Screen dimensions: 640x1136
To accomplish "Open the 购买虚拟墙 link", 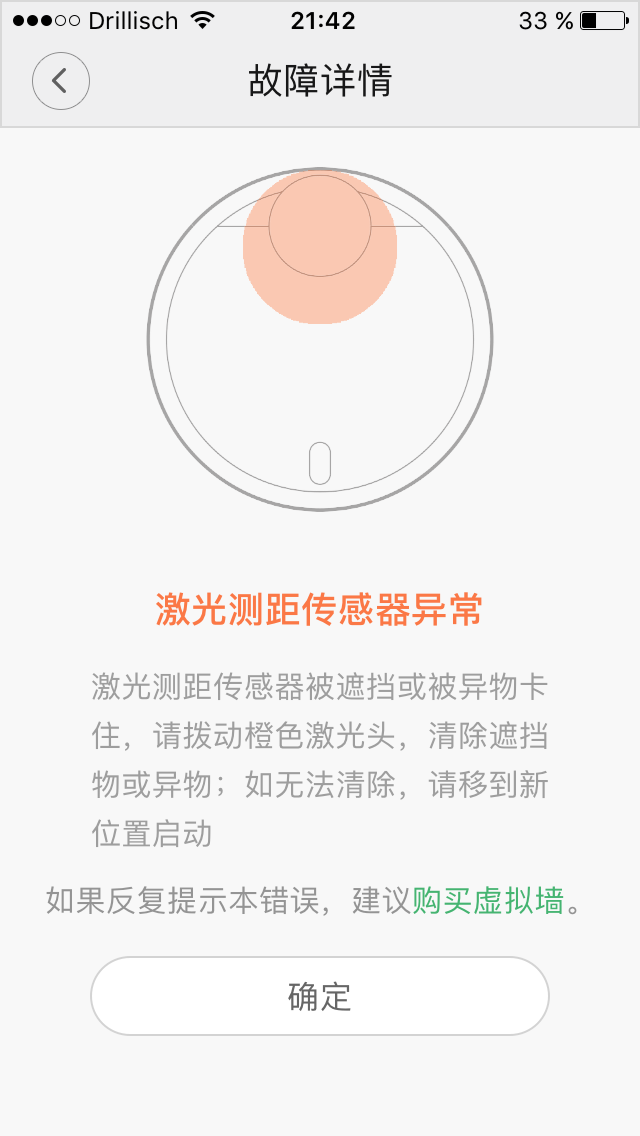I will (488, 902).
